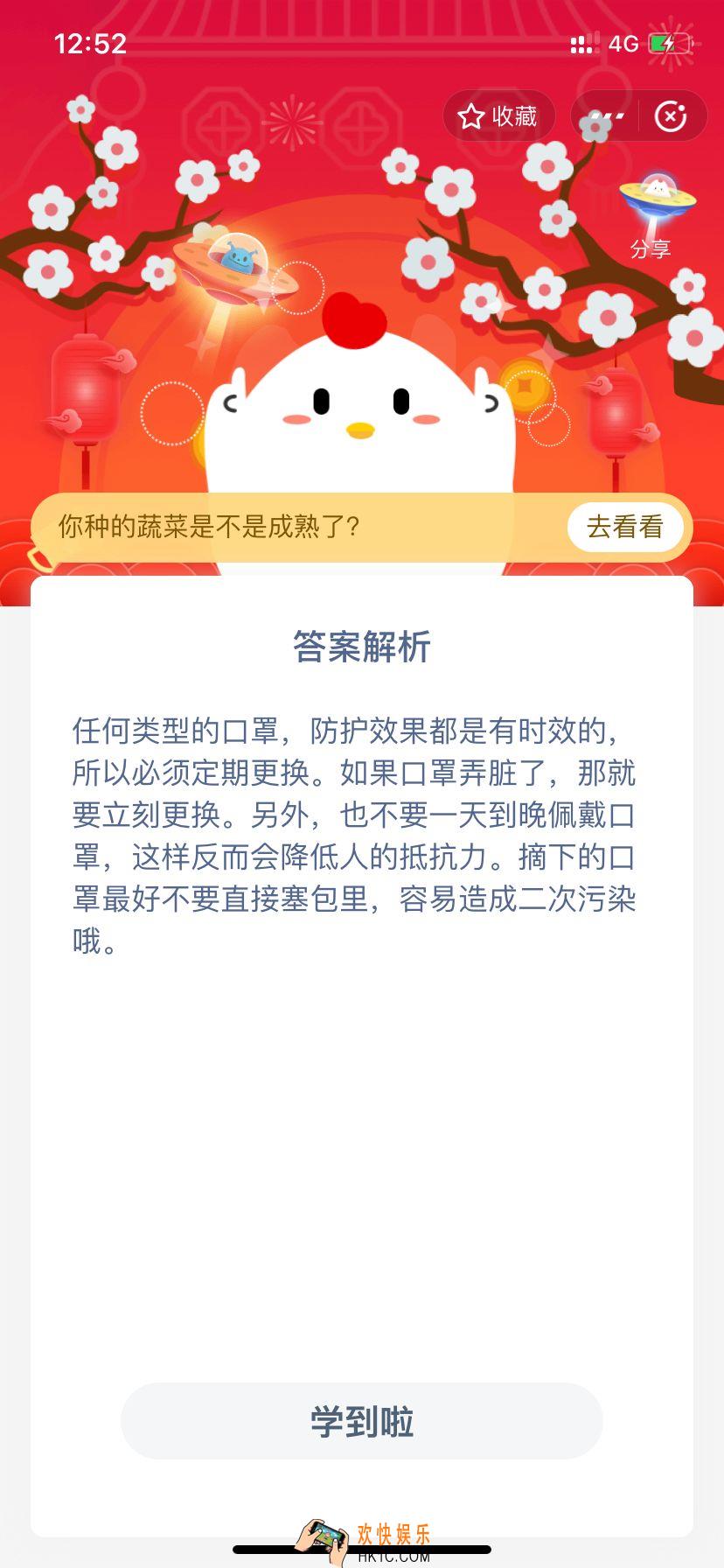The height and width of the screenshot is (1568, 724).
Task: Tap the 收藏 favorite button
Action: [x=498, y=116]
